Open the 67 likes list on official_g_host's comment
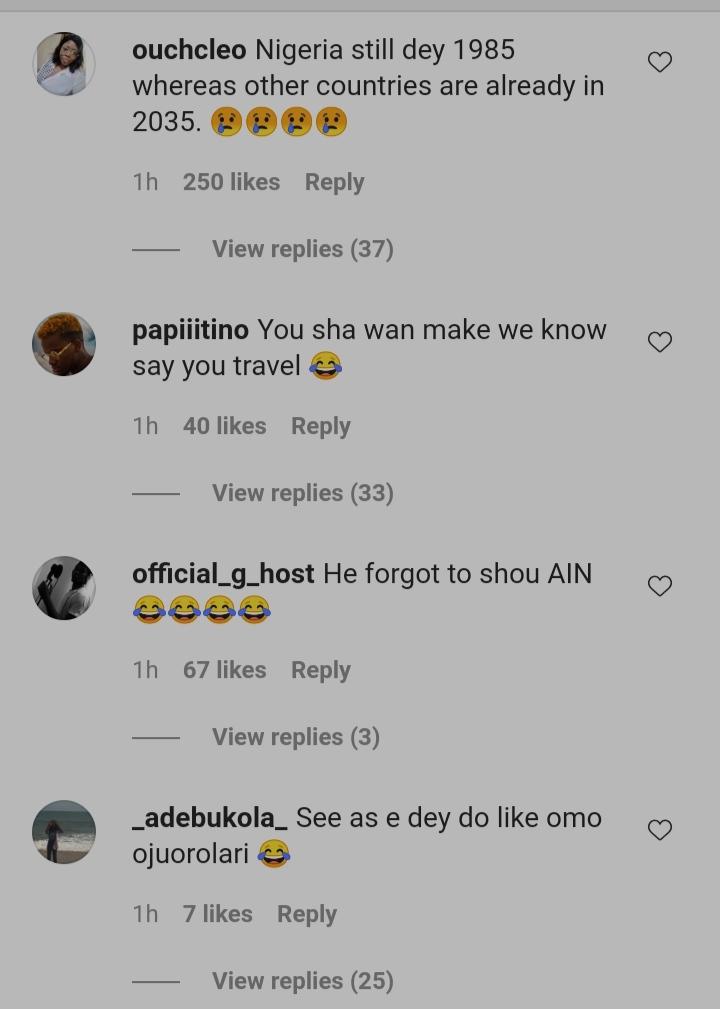This screenshot has width=720, height=1009. 224,670
